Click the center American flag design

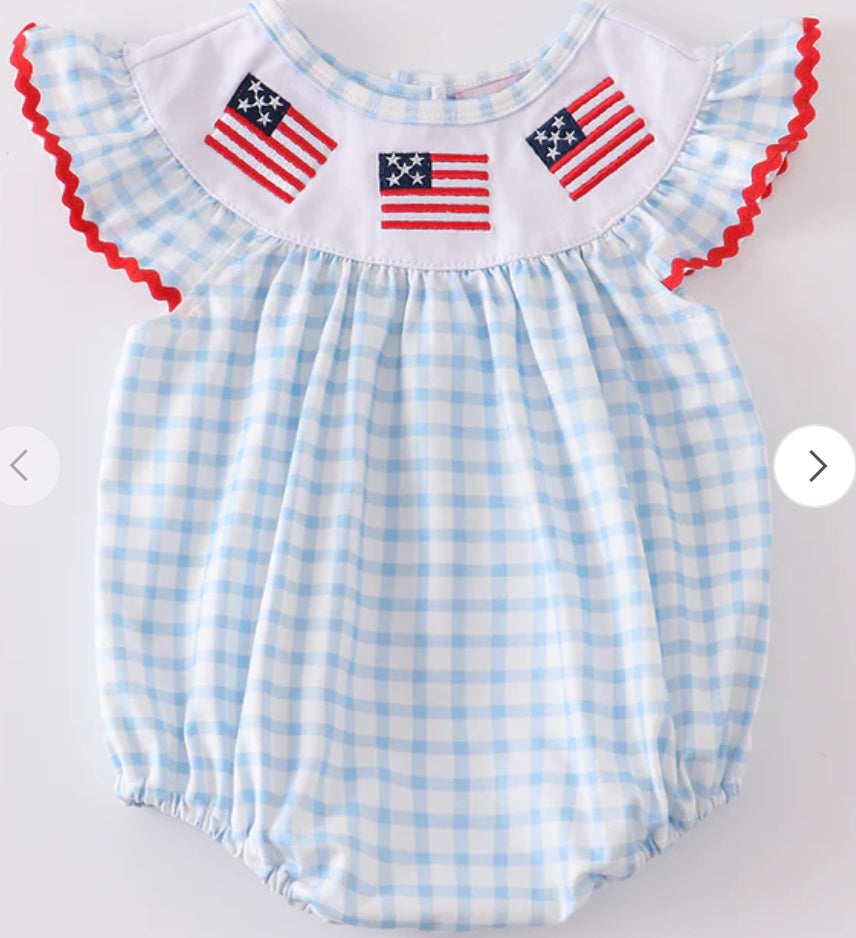[433, 189]
